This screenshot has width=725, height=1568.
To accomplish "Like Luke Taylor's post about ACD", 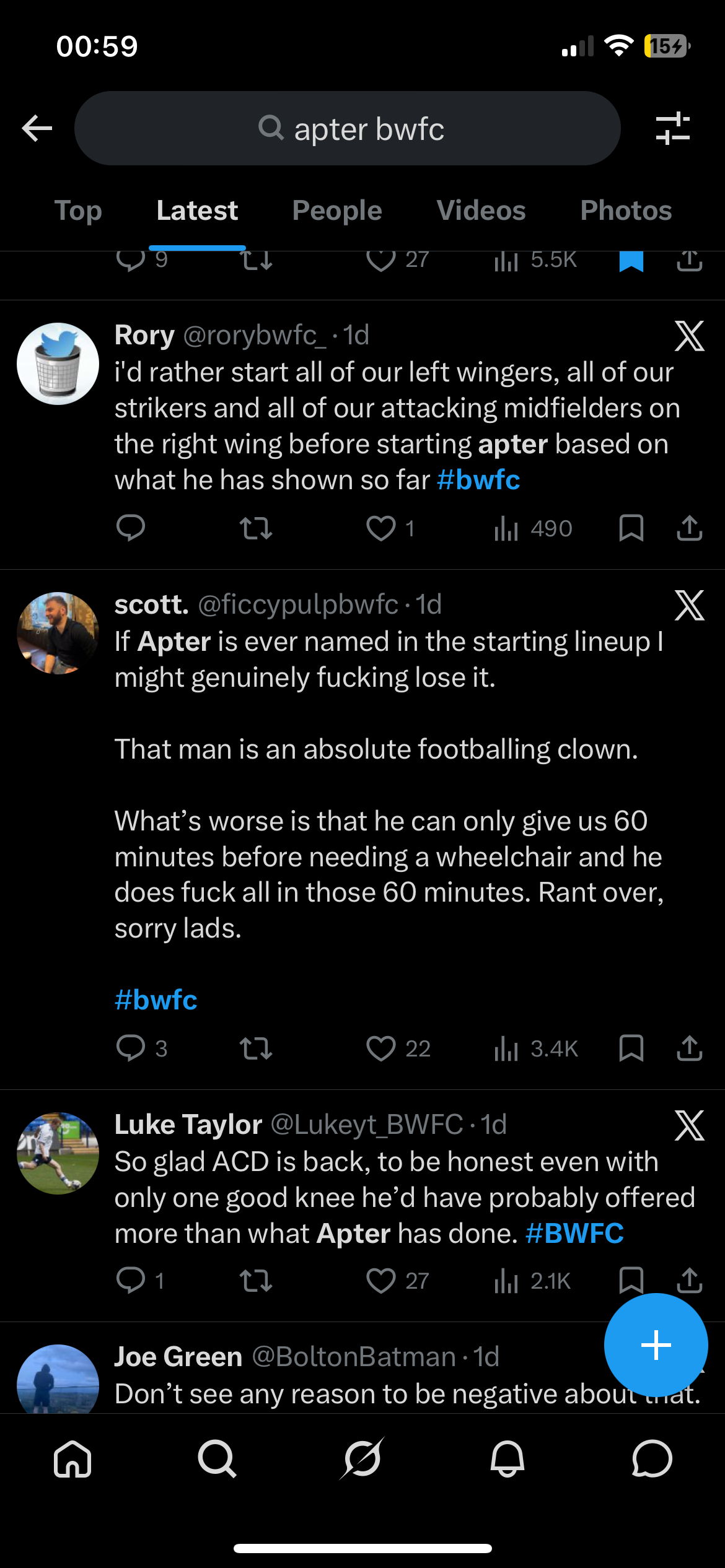I will click(380, 1281).
